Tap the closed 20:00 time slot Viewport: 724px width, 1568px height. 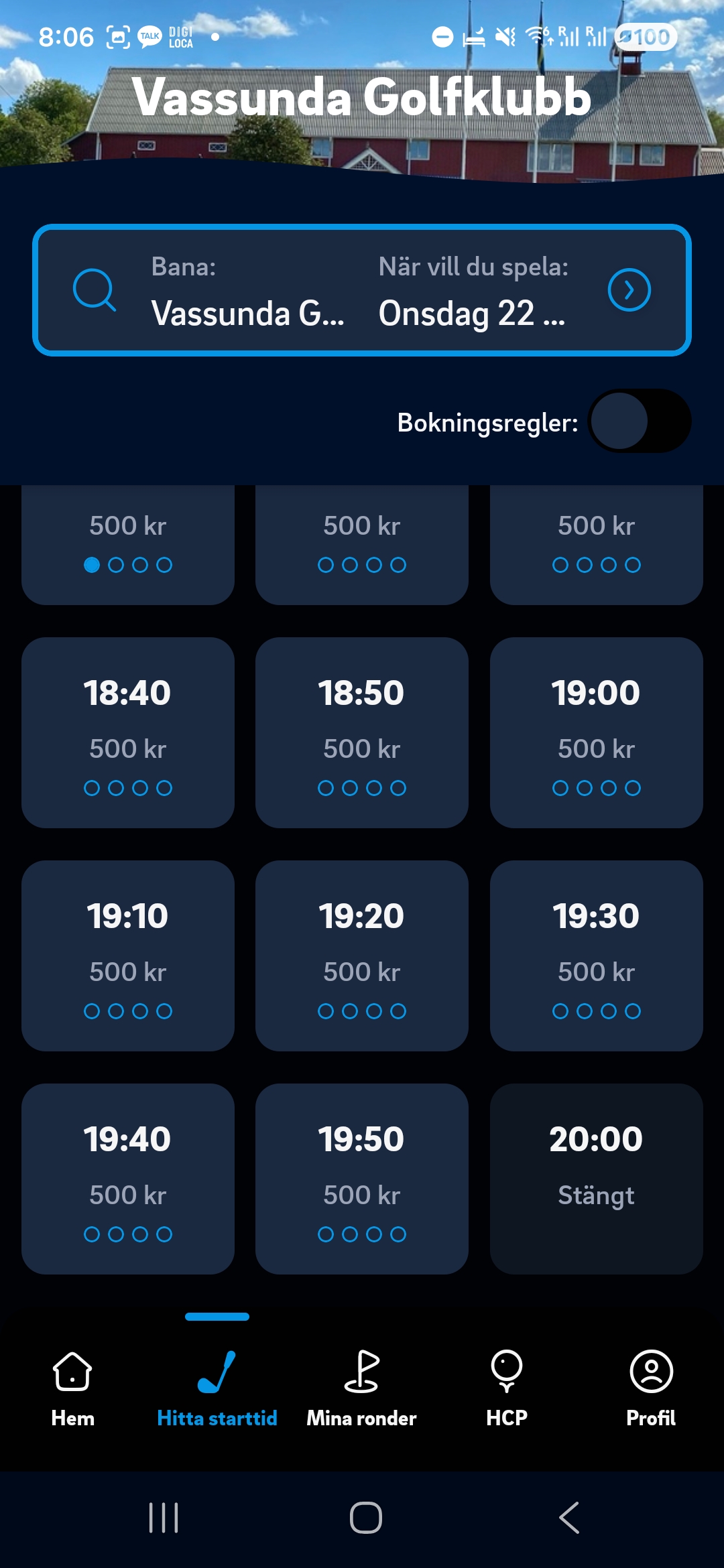596,1179
